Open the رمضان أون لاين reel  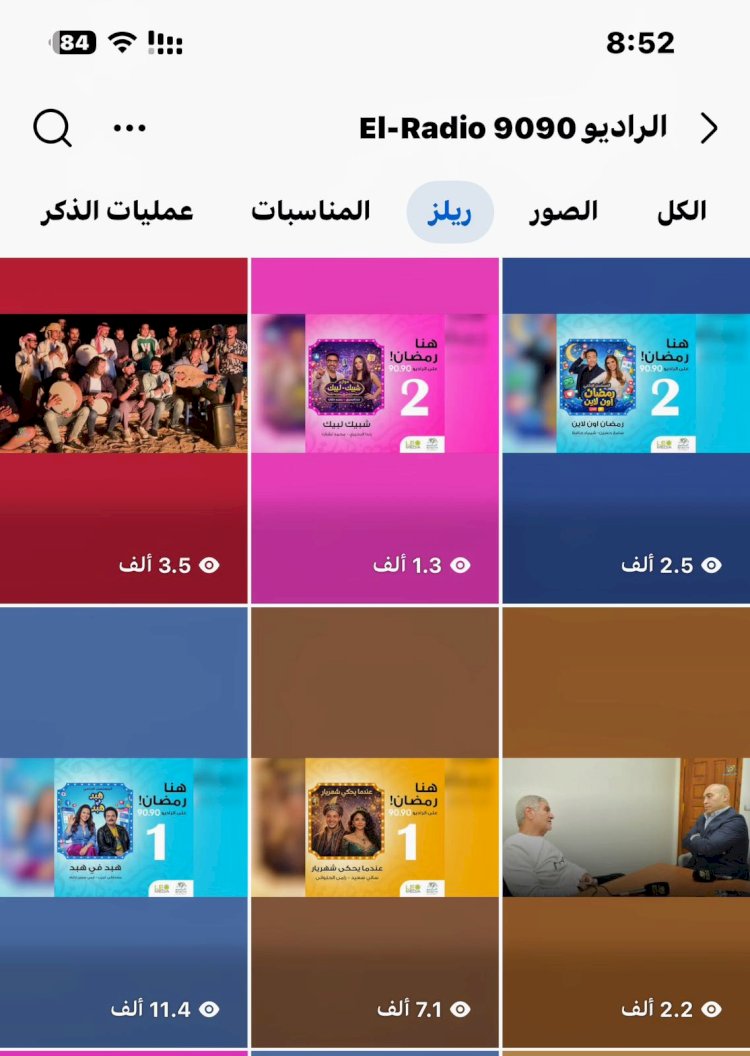tap(626, 430)
